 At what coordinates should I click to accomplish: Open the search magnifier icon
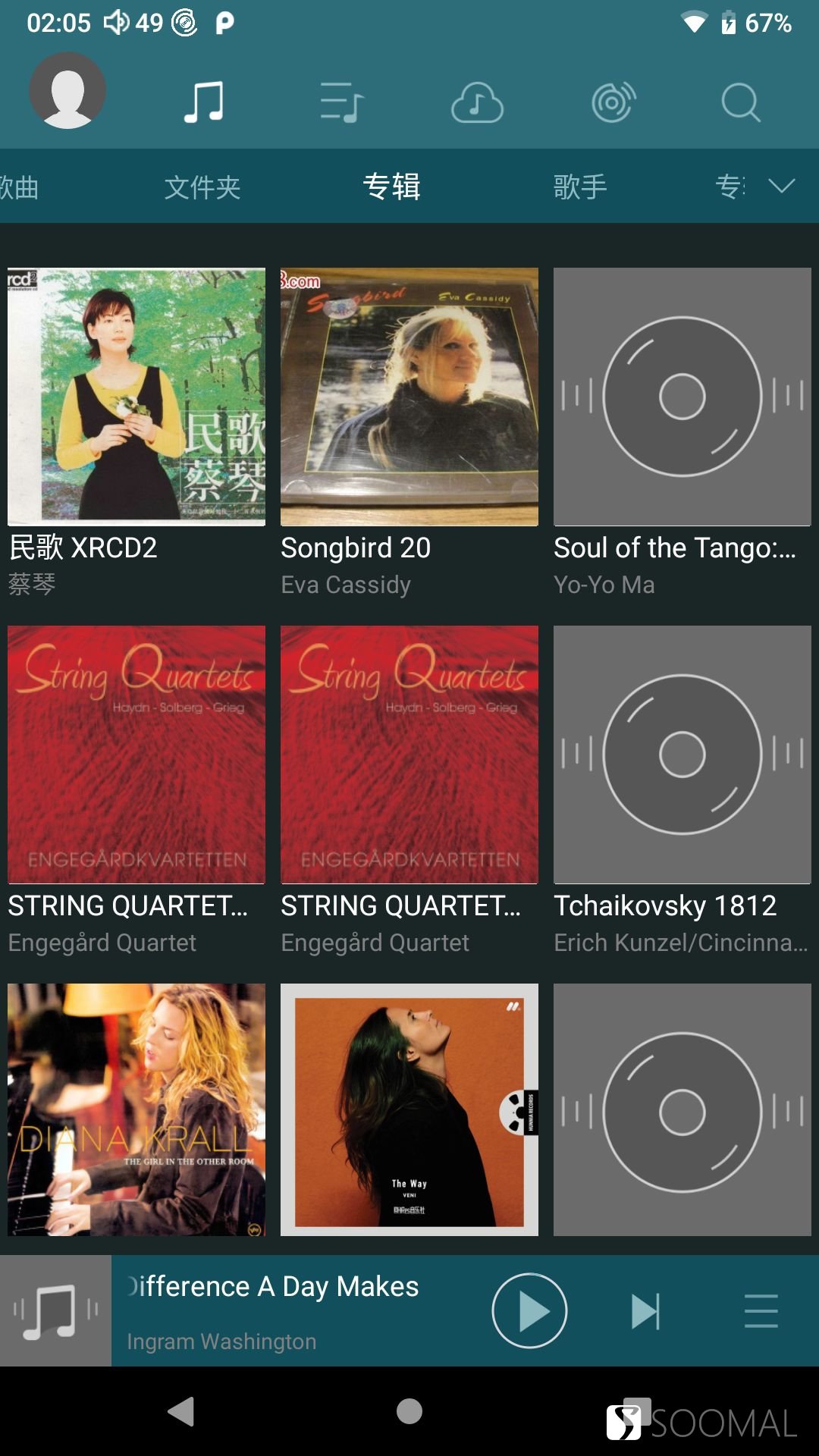(x=740, y=102)
